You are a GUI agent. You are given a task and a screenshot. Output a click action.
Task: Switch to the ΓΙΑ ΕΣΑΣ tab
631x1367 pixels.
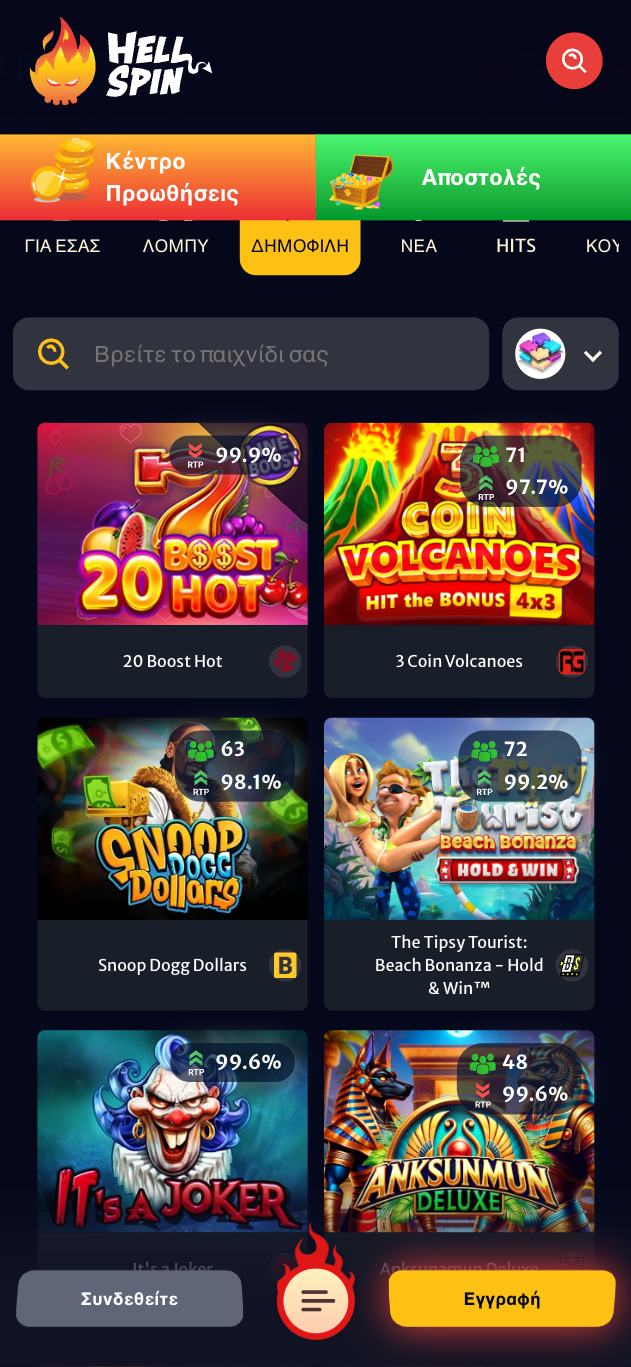pyautogui.click(x=62, y=245)
